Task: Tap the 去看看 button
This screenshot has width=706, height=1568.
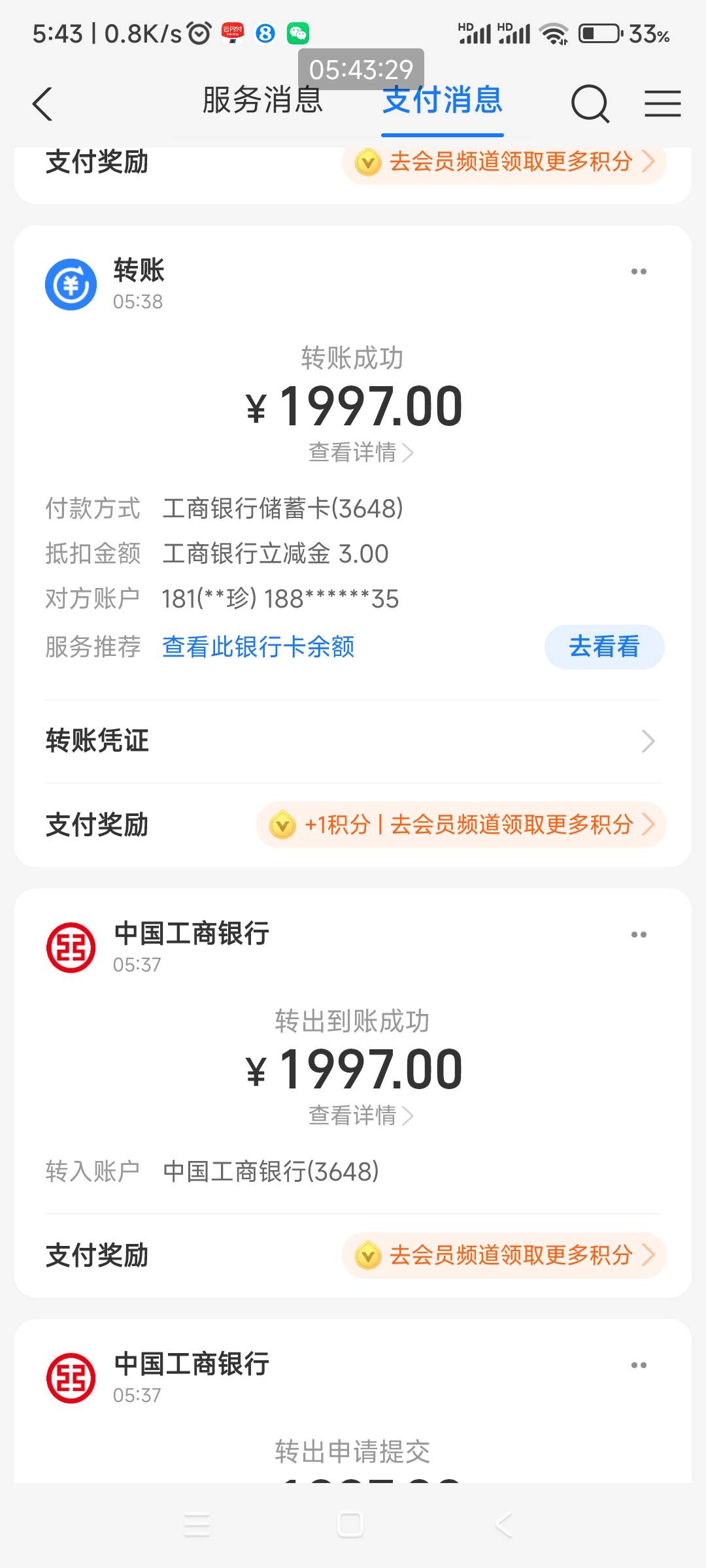Action: point(604,647)
